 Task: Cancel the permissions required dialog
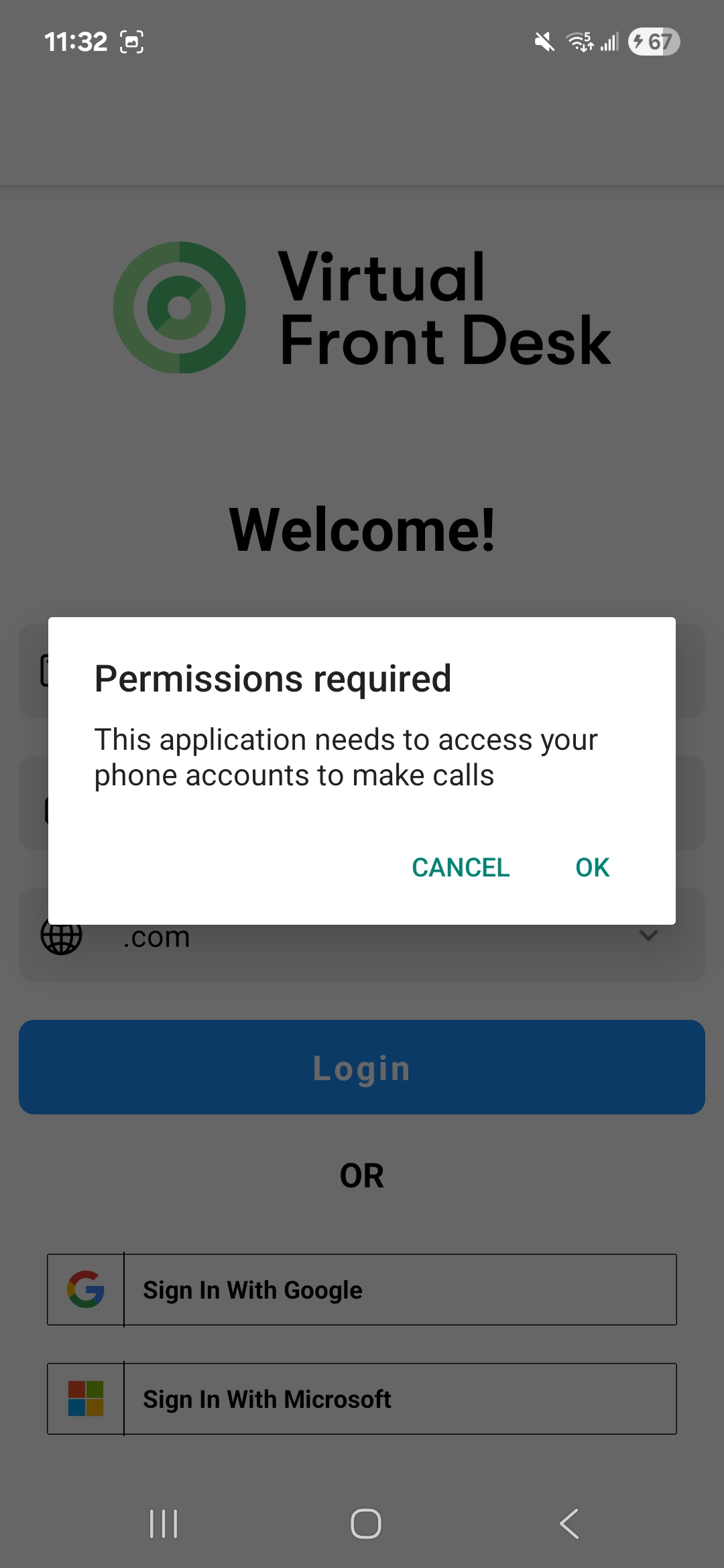coord(461,867)
